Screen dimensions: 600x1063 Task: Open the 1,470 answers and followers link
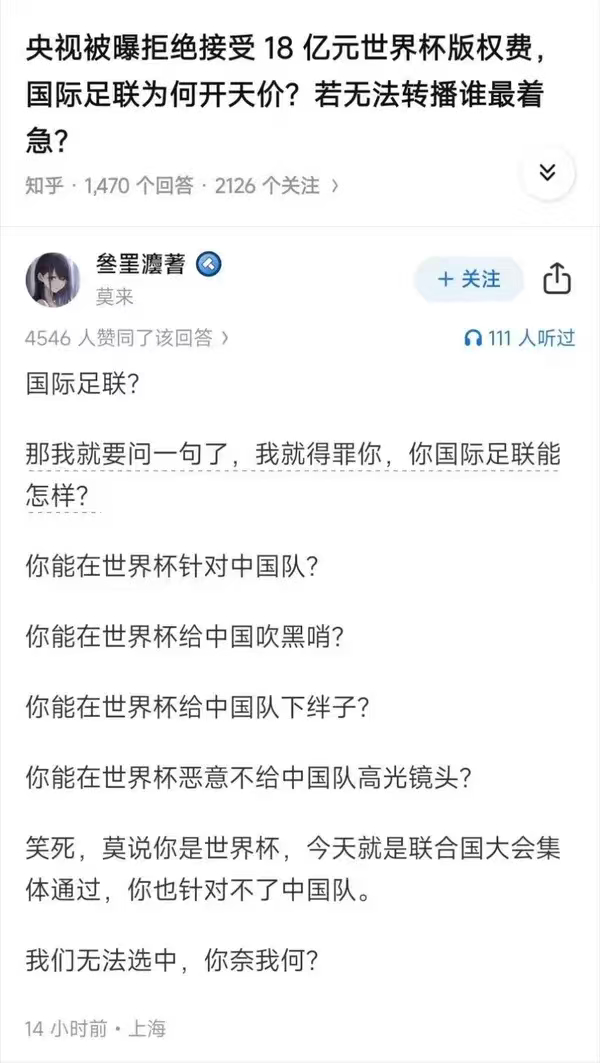click(182, 186)
